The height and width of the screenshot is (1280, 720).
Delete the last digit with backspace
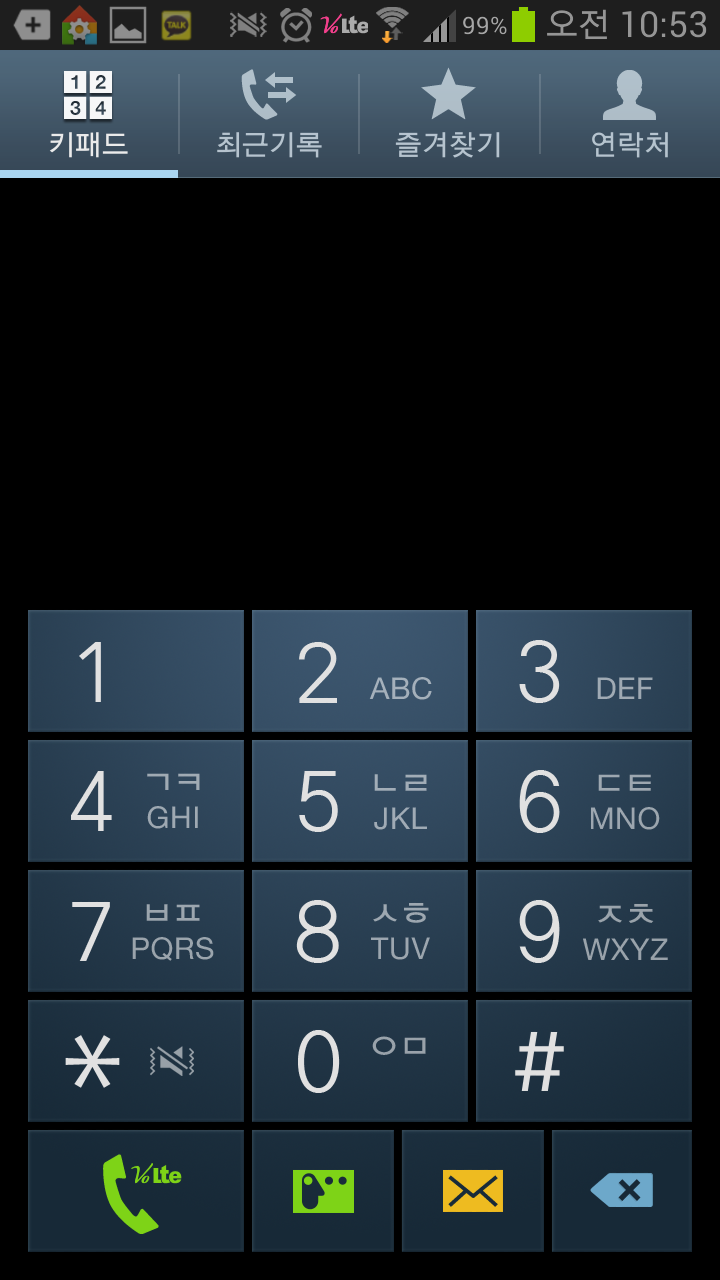[x=622, y=1191]
